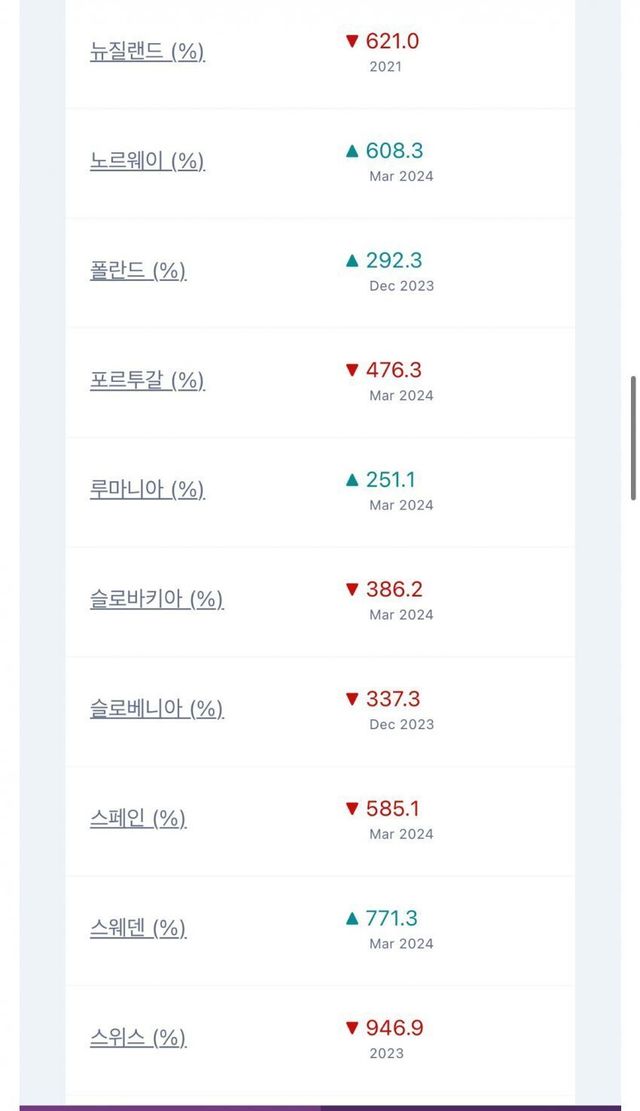Go to the 슬로바키아 (%) link

(156, 600)
